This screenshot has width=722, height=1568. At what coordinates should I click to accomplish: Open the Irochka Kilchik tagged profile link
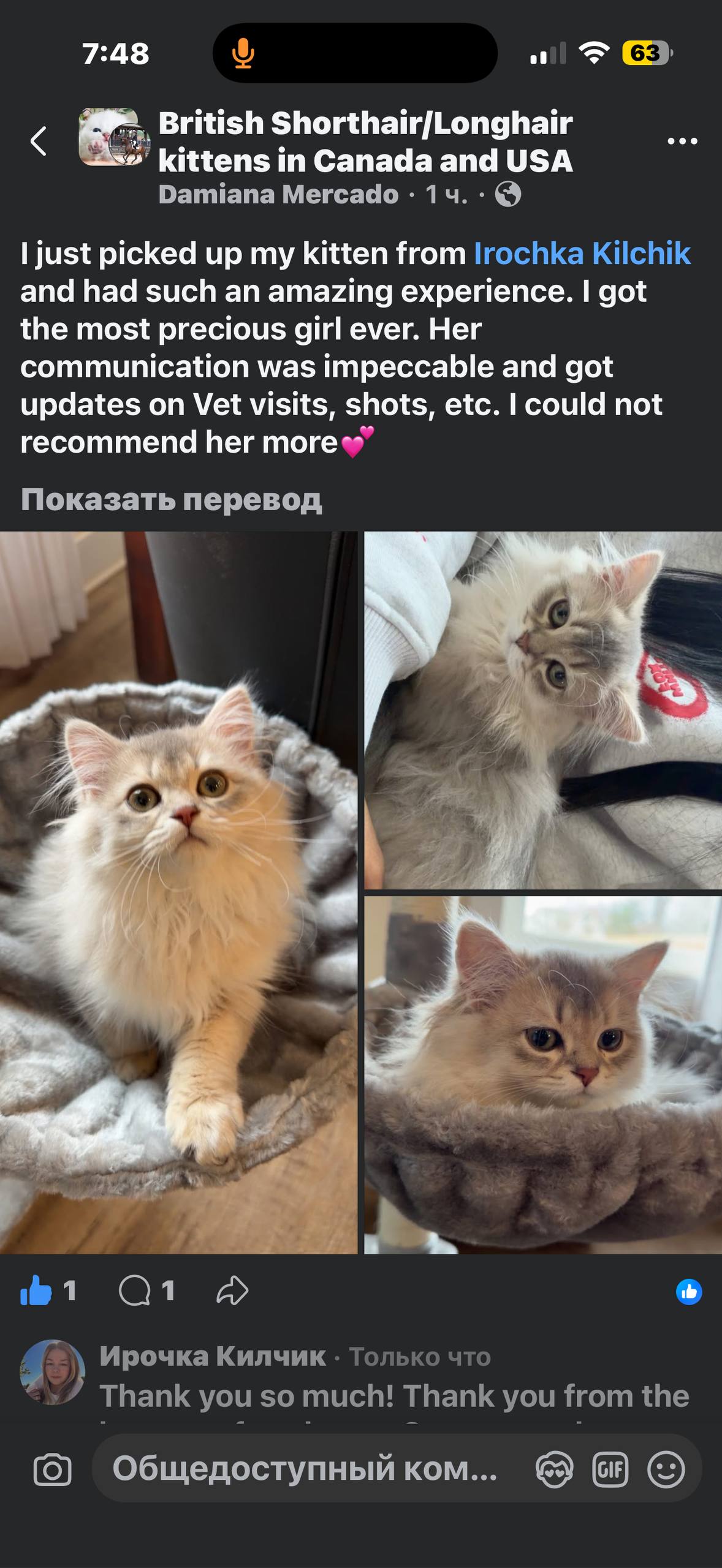pyautogui.click(x=582, y=254)
